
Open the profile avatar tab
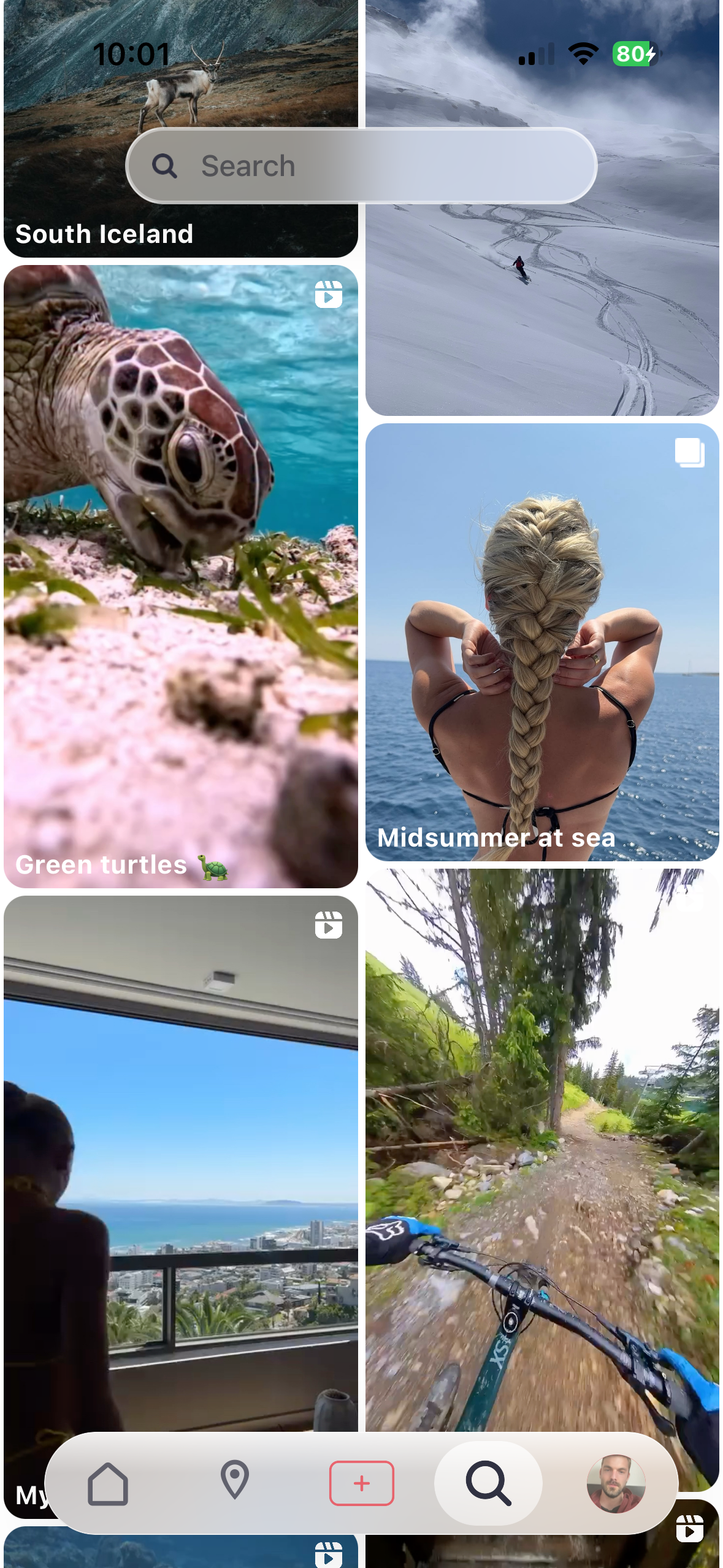coord(616,1483)
